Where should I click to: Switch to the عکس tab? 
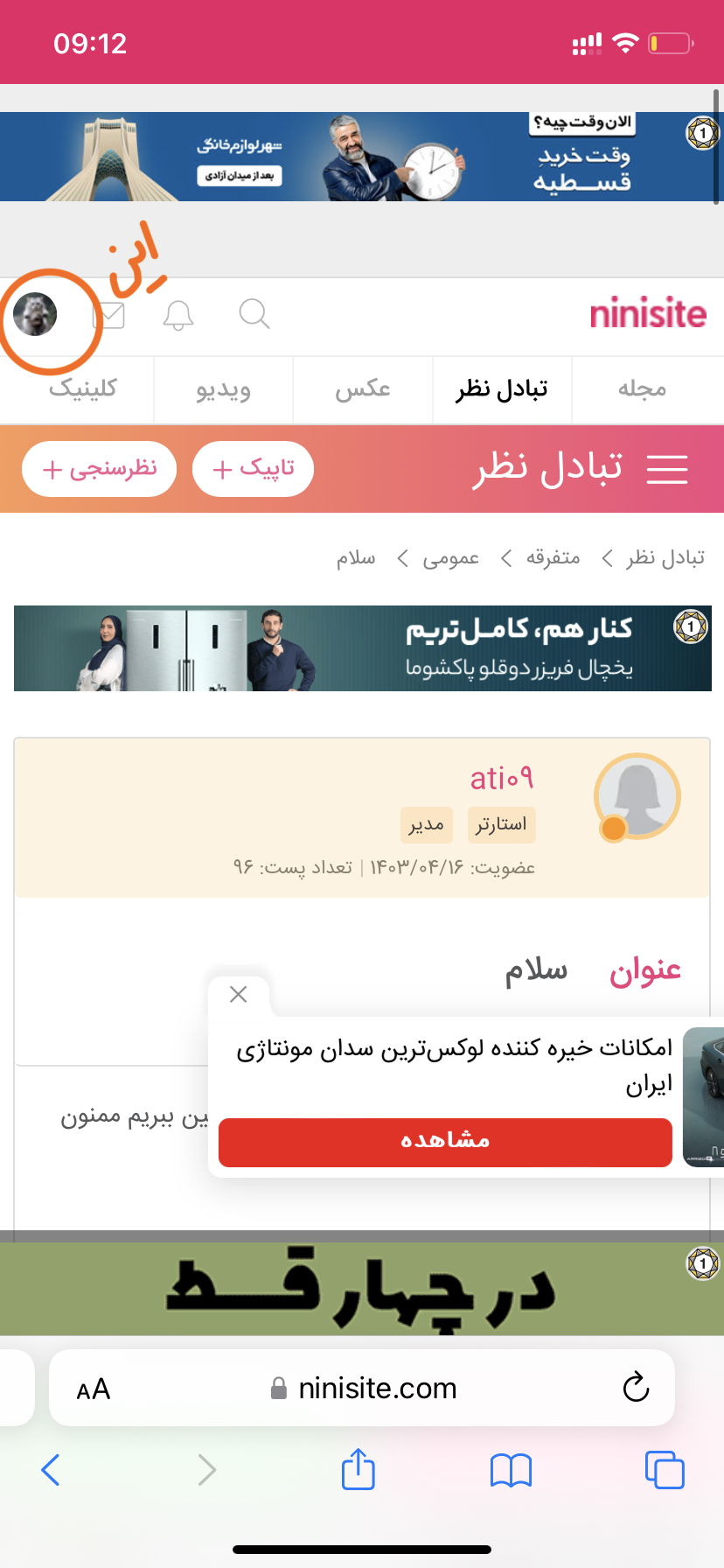pyautogui.click(x=363, y=389)
